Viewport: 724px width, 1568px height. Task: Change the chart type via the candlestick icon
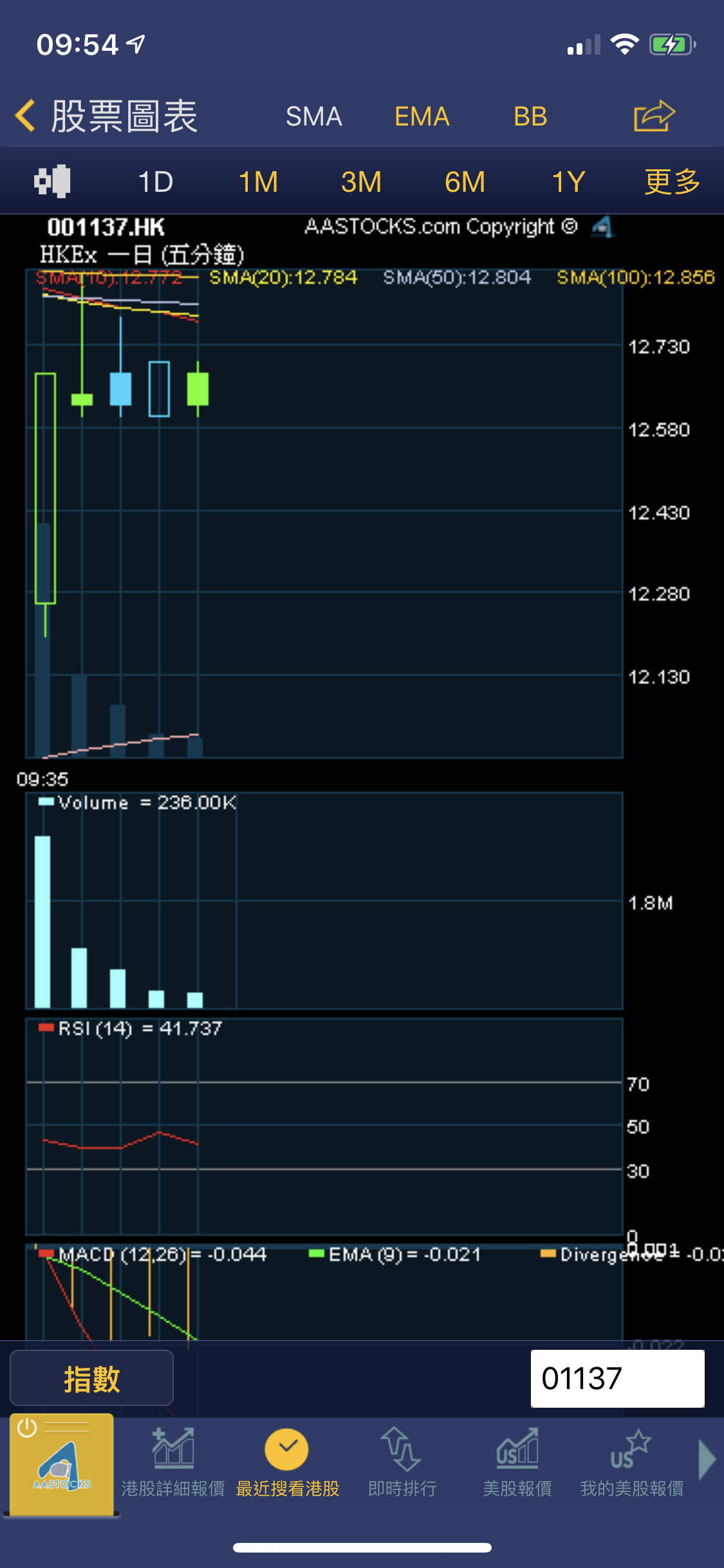click(52, 182)
